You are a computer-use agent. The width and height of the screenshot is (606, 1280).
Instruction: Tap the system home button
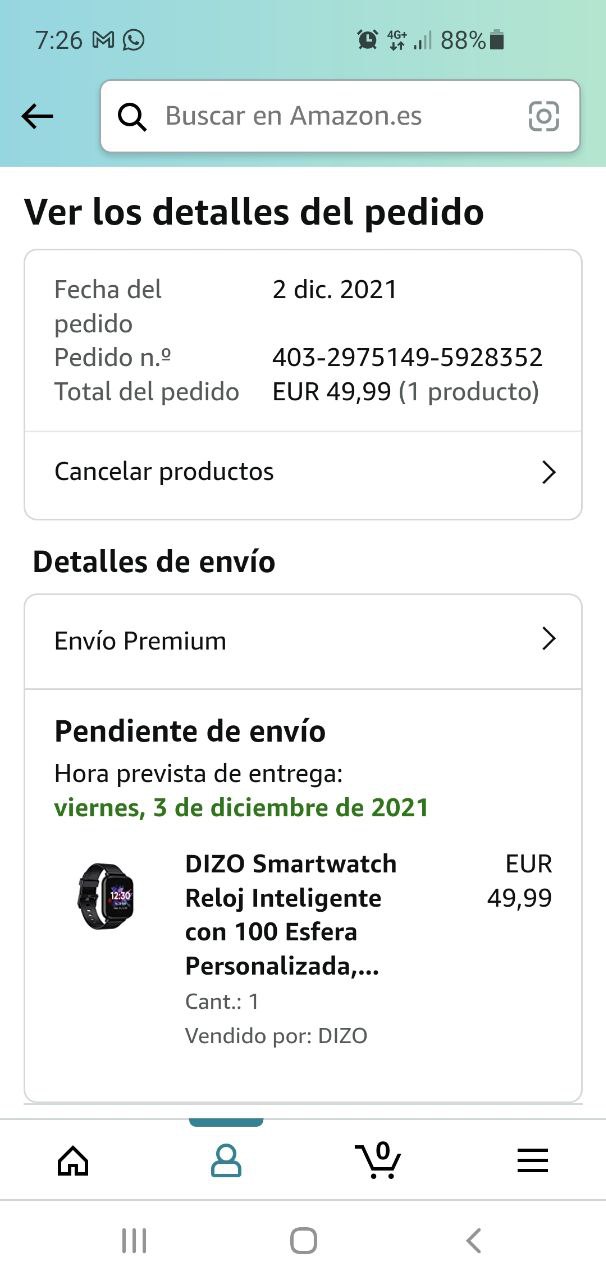[x=303, y=1241]
